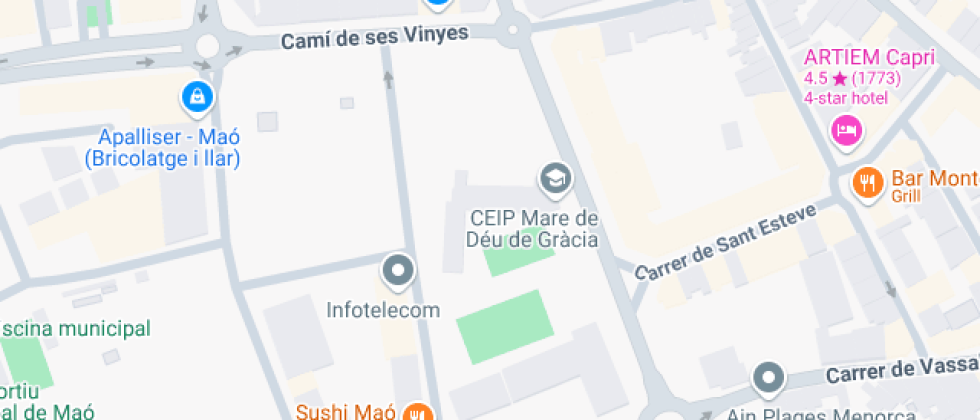Screen dimensions: 980x420
Task: Tap the Ain Plages Menorca pin
Action: pos(769,378)
